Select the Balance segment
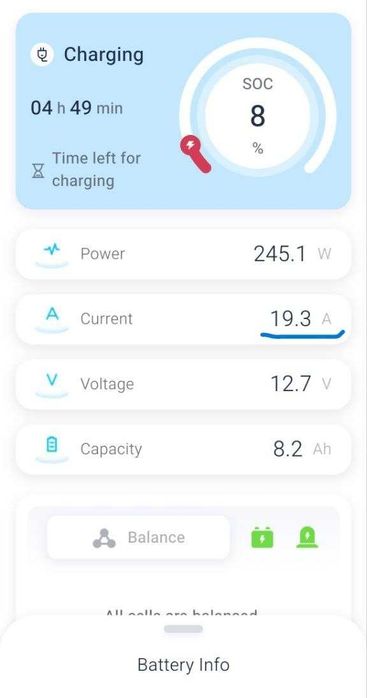This screenshot has width=367, height=698. (138, 537)
